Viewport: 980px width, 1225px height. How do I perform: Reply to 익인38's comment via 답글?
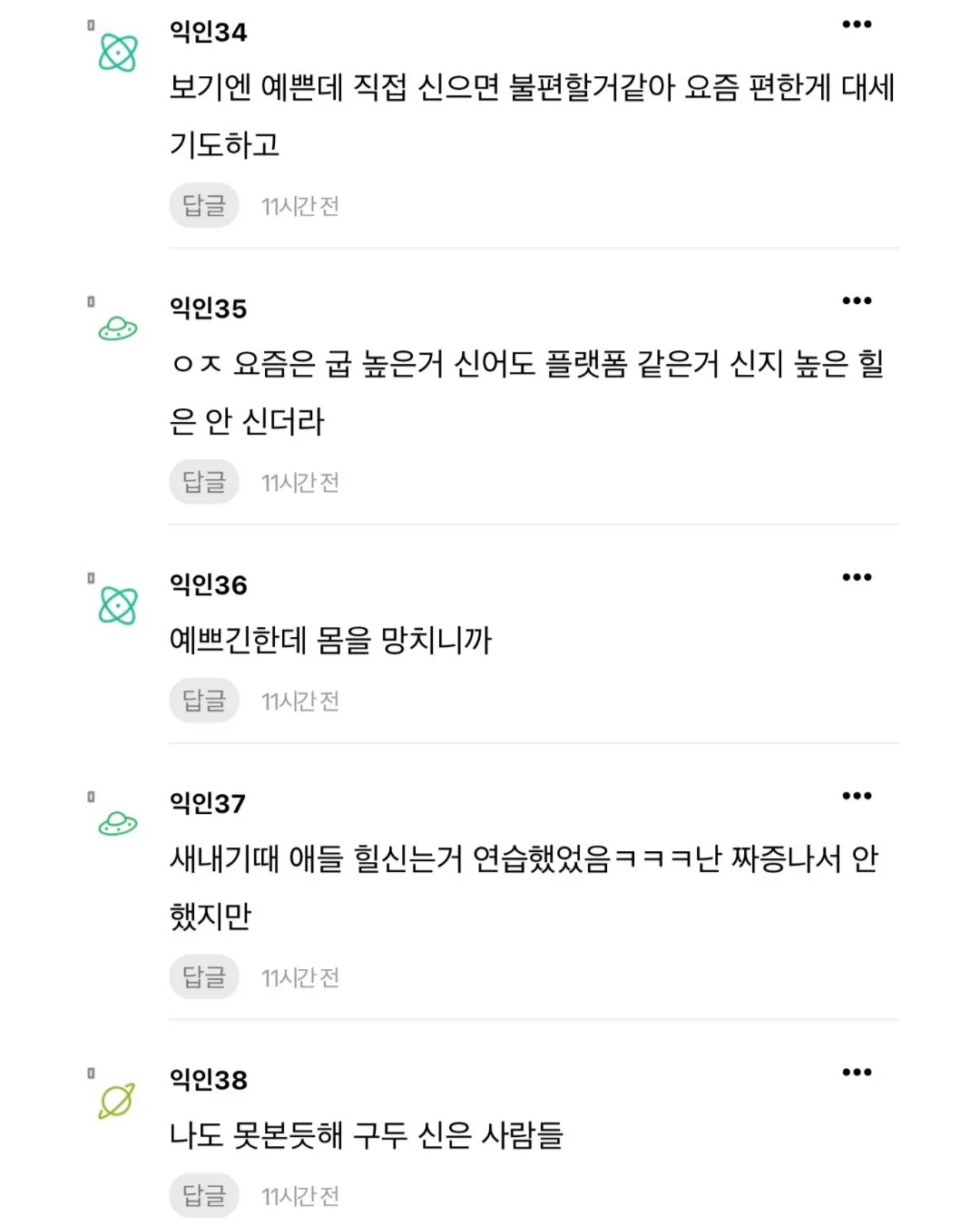204,1195
